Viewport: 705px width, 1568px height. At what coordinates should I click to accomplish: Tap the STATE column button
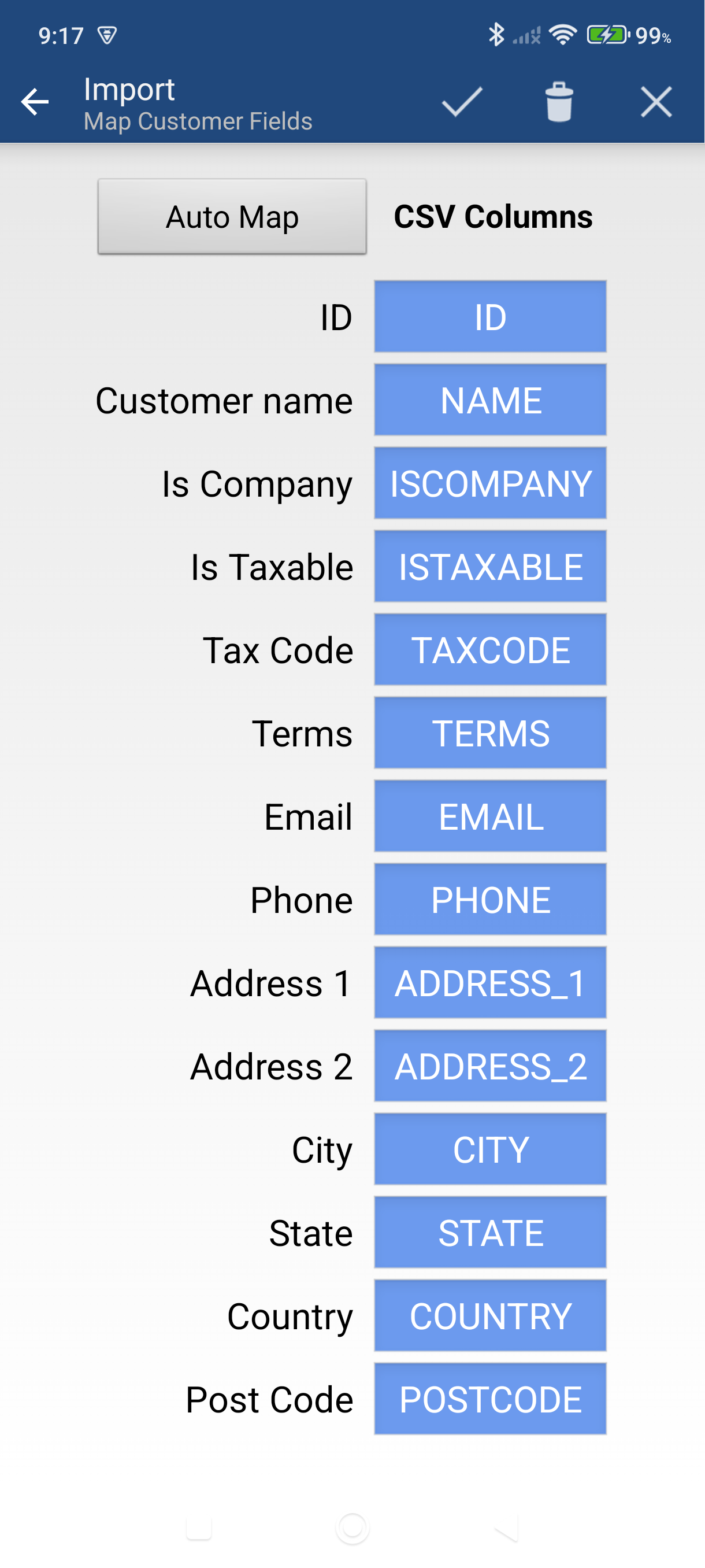489,1233
